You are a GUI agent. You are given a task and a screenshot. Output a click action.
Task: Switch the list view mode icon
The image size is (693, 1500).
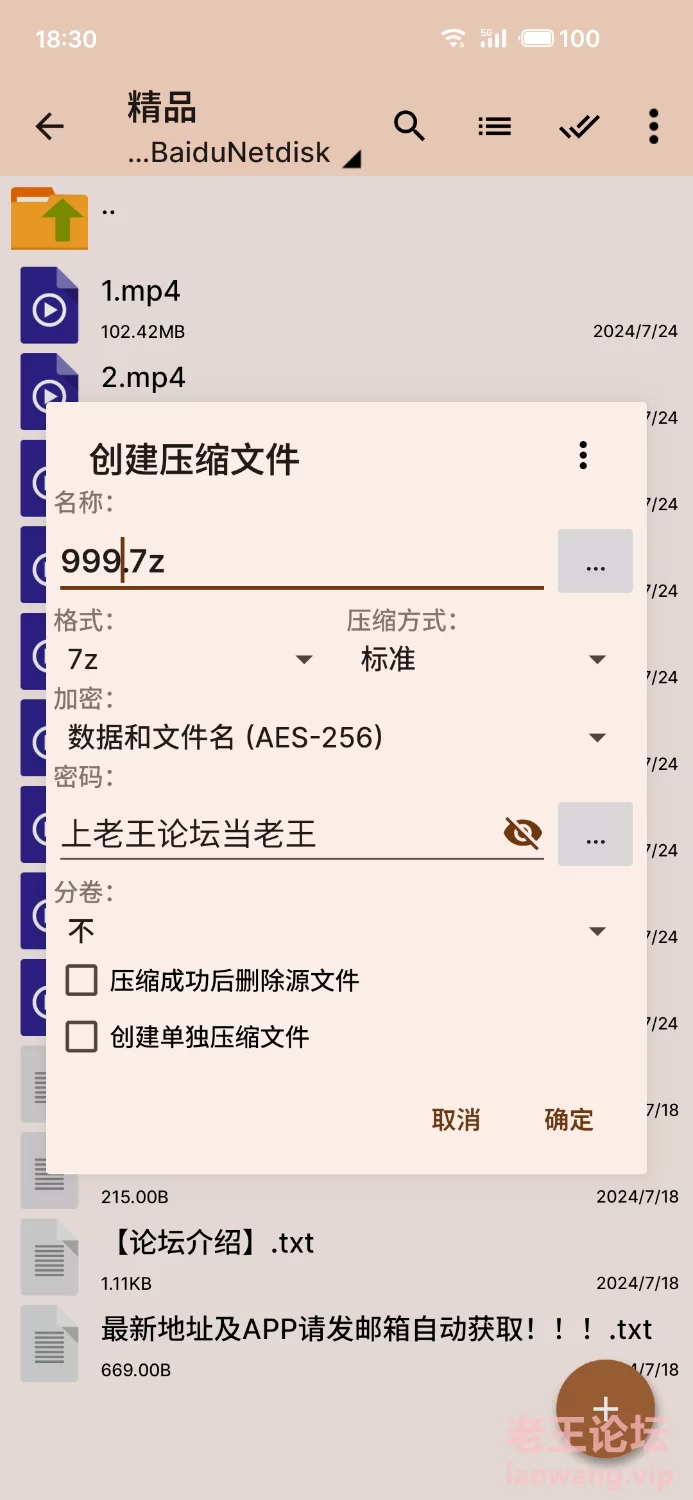coord(494,126)
